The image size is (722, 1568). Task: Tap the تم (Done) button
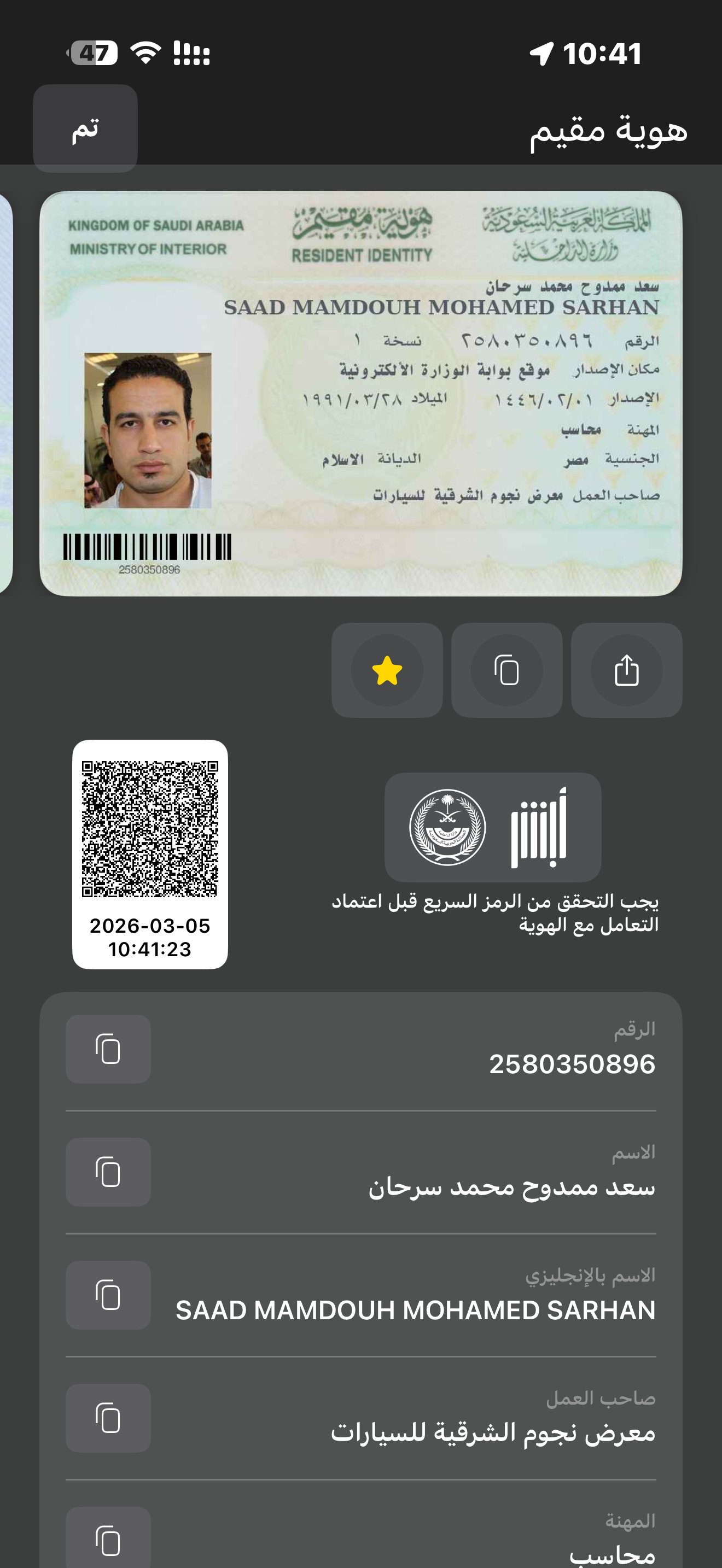click(85, 128)
